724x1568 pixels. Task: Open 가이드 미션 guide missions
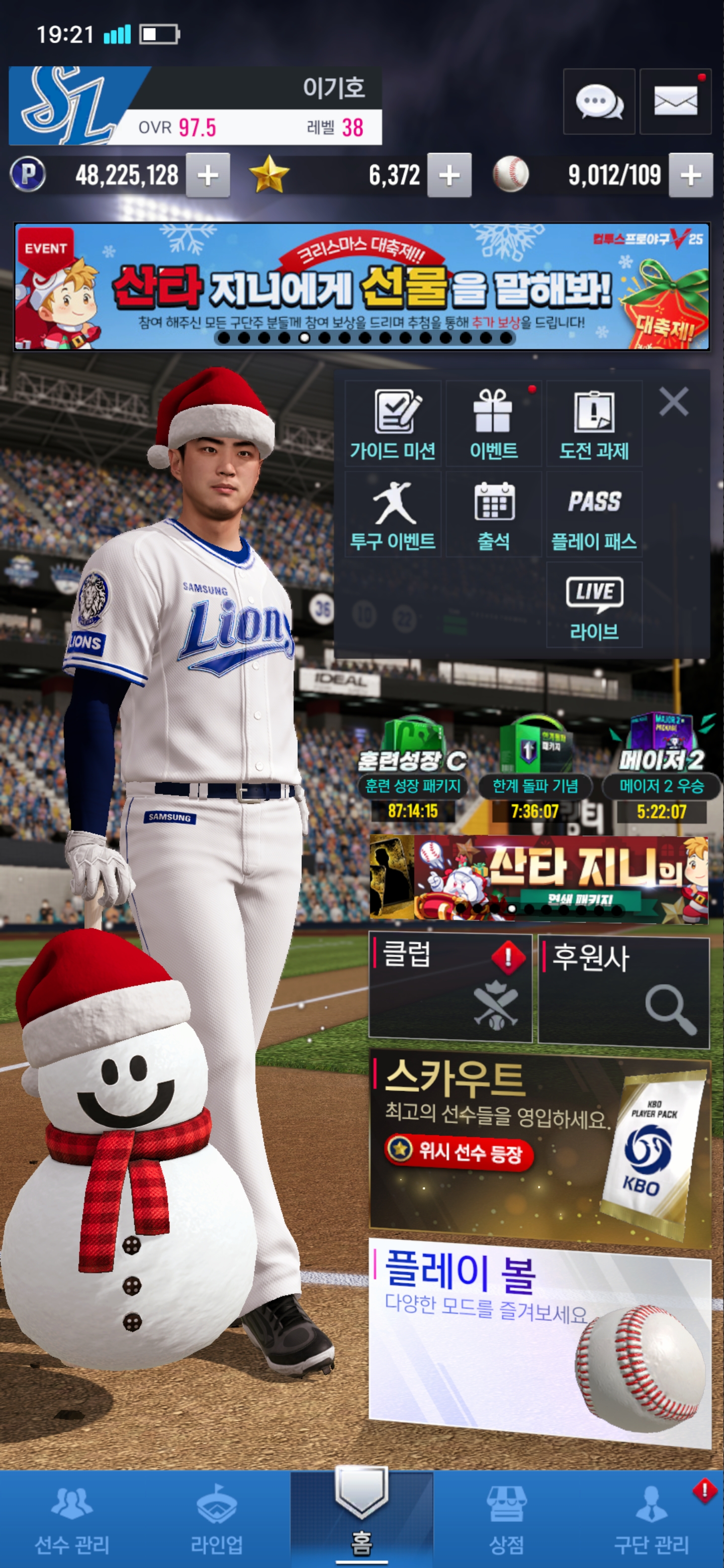pyautogui.click(x=393, y=424)
